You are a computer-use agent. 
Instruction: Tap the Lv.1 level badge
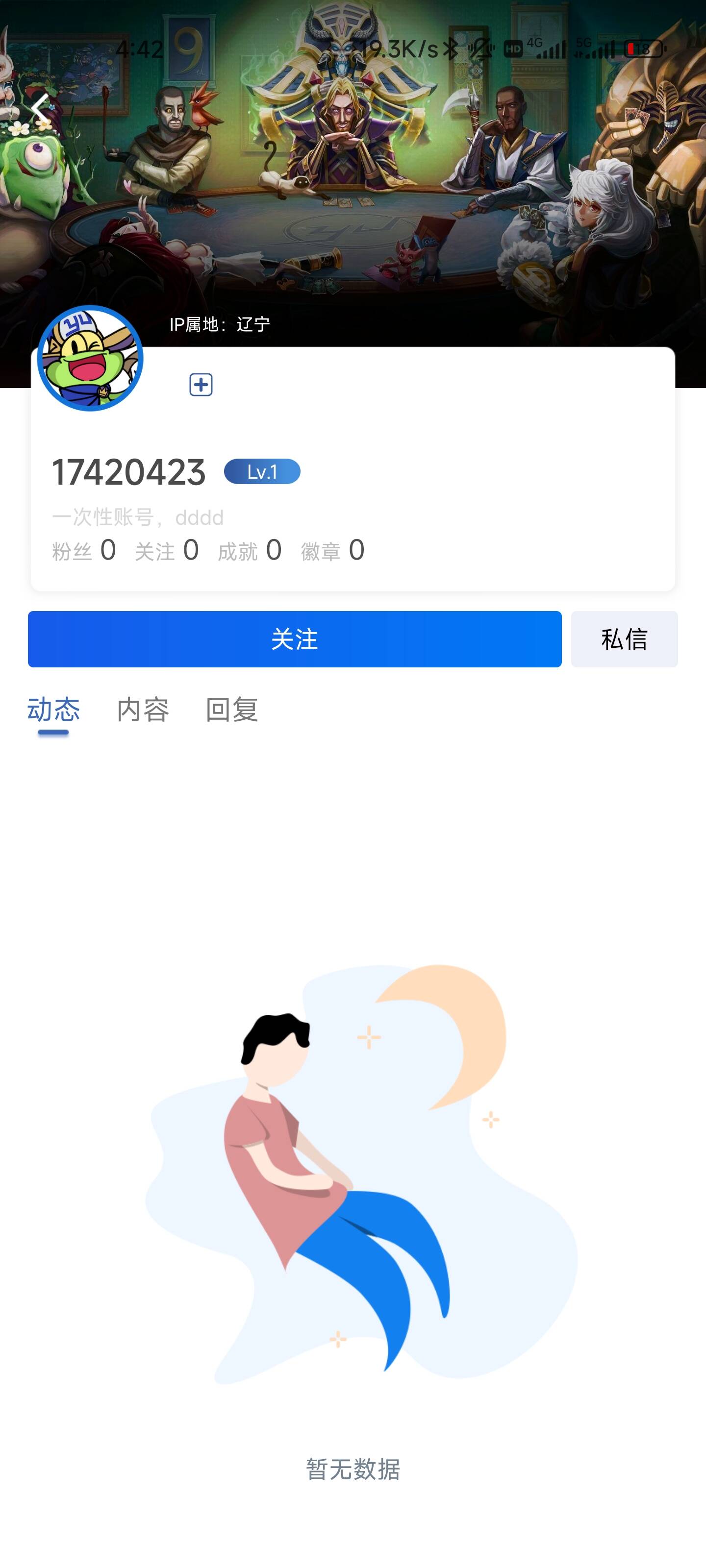tap(262, 472)
